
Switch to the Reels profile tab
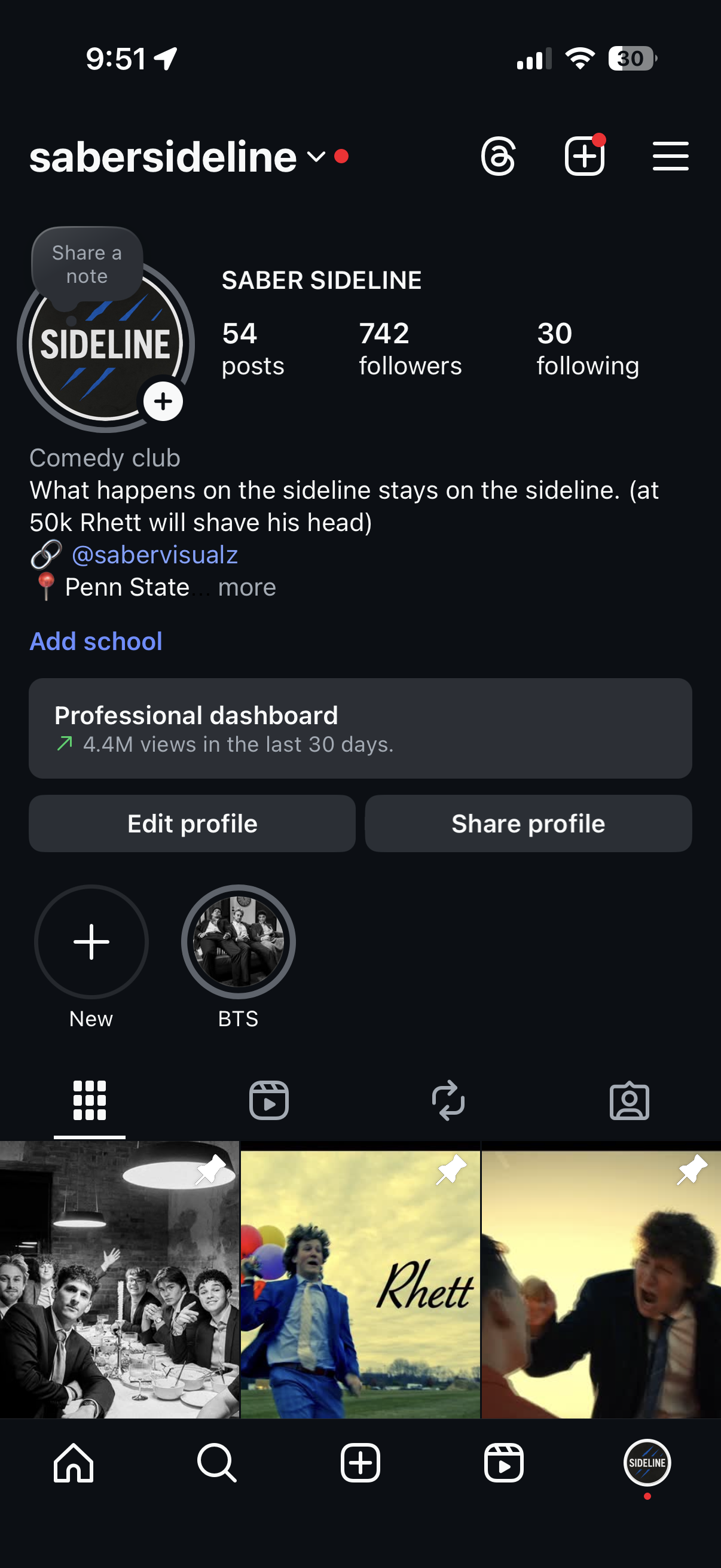269,1100
